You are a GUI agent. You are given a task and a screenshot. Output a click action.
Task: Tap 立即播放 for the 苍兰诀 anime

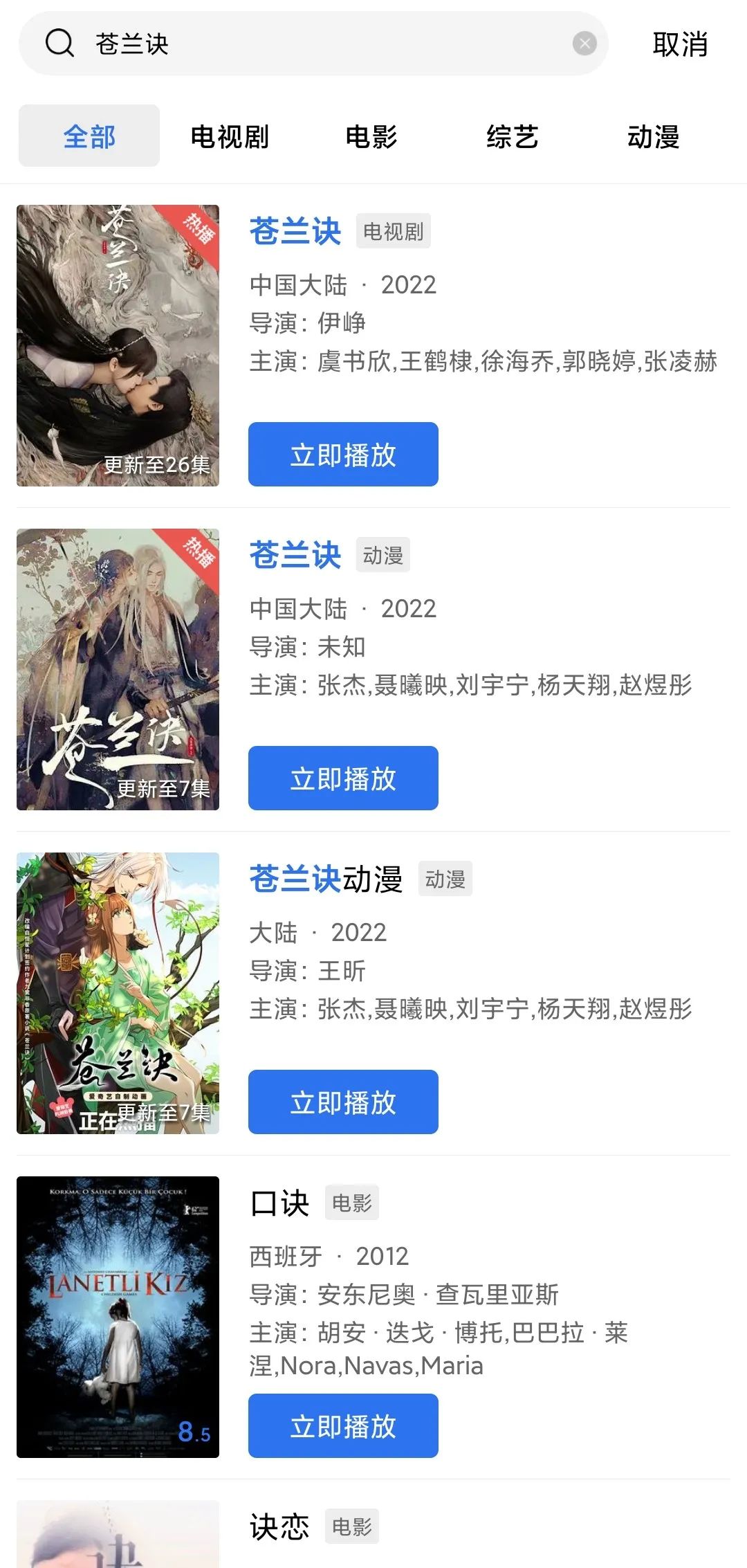point(343,778)
